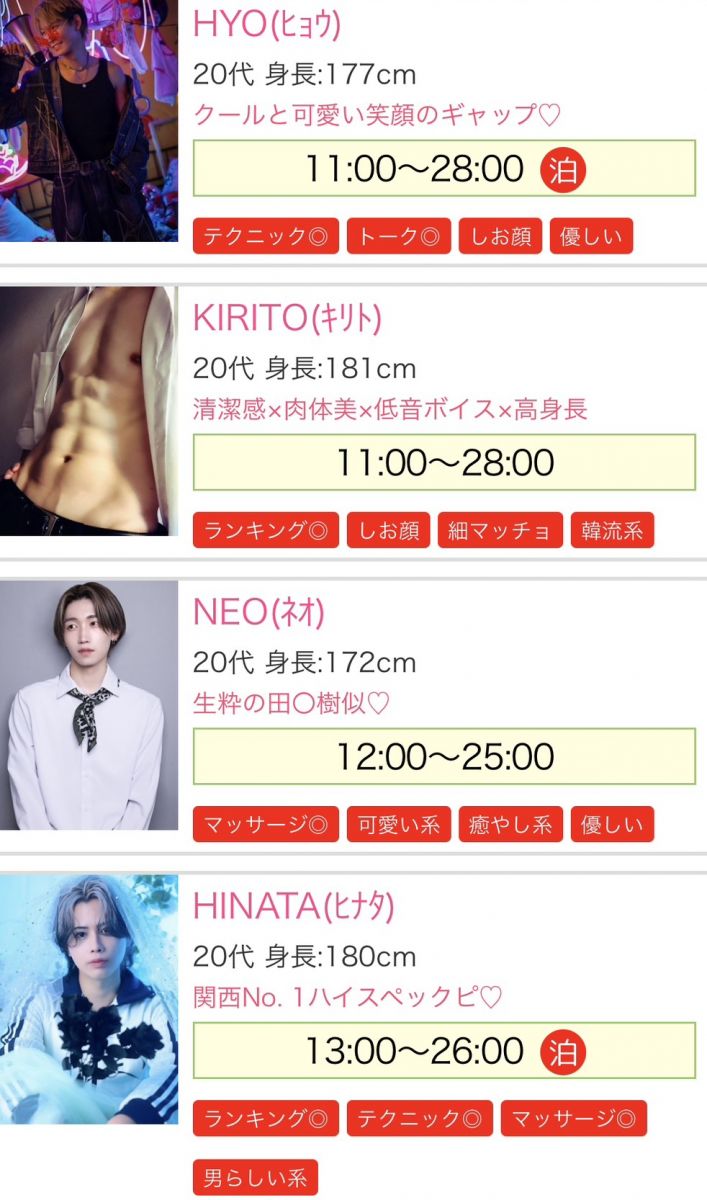Tap the テクニック◎ tag under HINATA

pyautogui.click(x=419, y=1119)
